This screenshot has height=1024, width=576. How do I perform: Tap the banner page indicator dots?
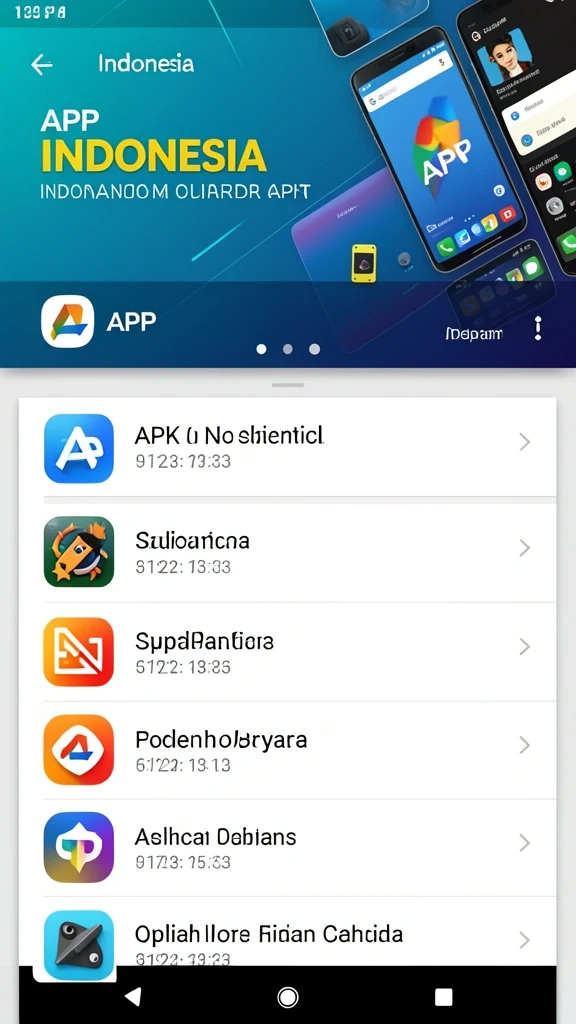(288, 349)
